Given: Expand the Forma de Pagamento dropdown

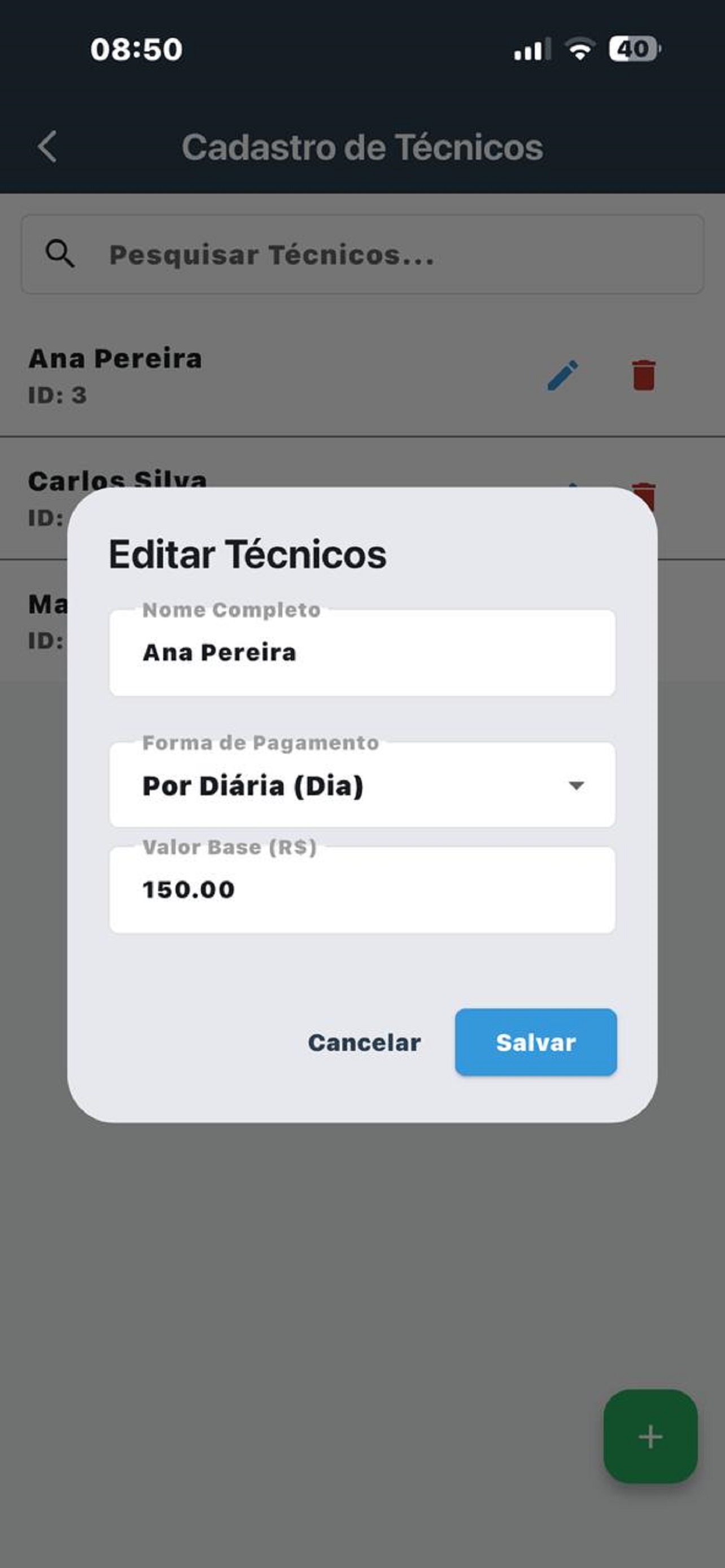Looking at the screenshot, I should click(x=362, y=785).
